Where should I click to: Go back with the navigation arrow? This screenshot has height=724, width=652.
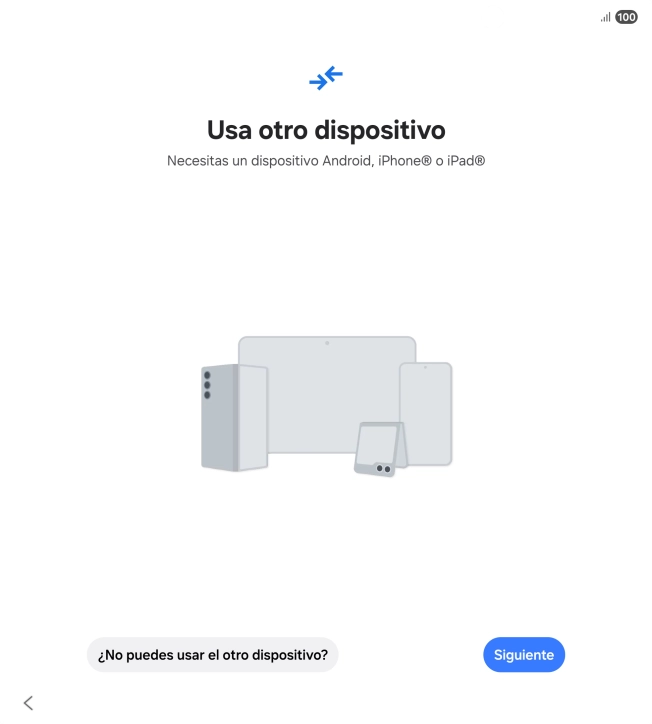click(x=29, y=703)
